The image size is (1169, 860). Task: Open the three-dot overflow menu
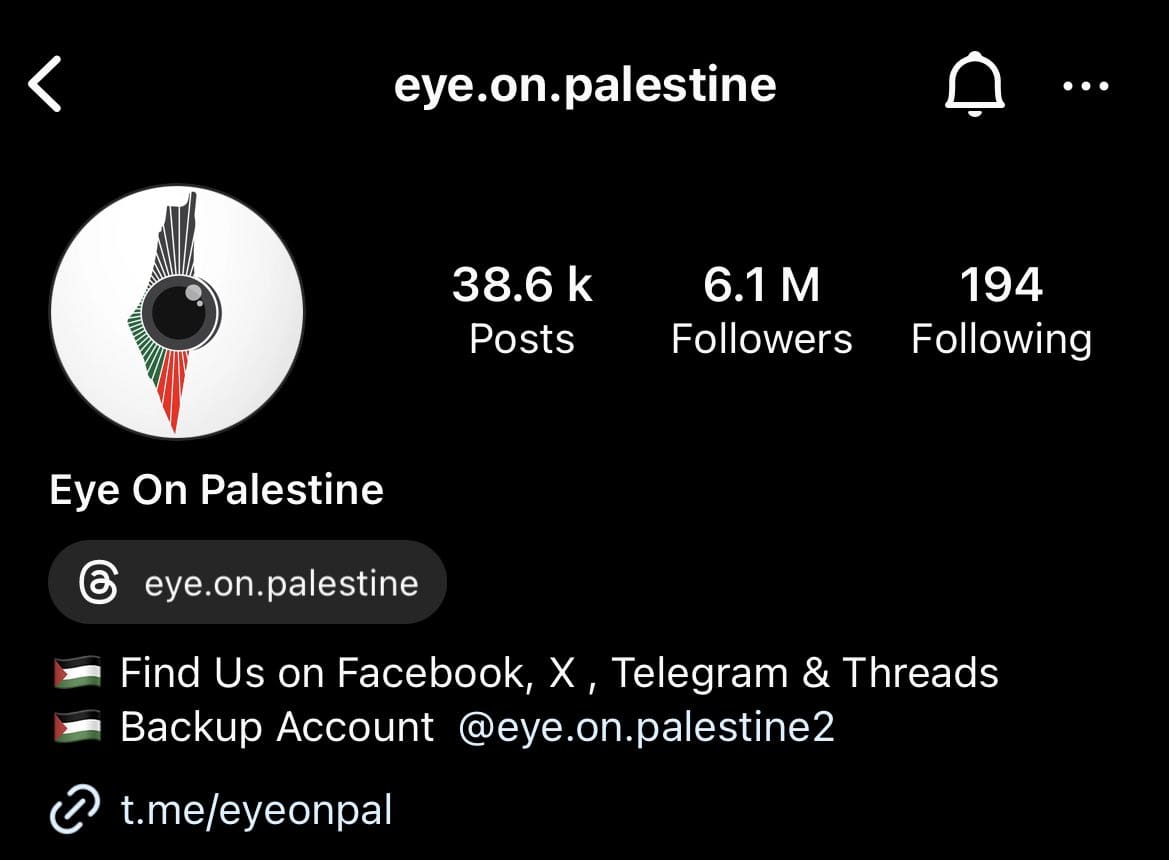coord(1085,86)
